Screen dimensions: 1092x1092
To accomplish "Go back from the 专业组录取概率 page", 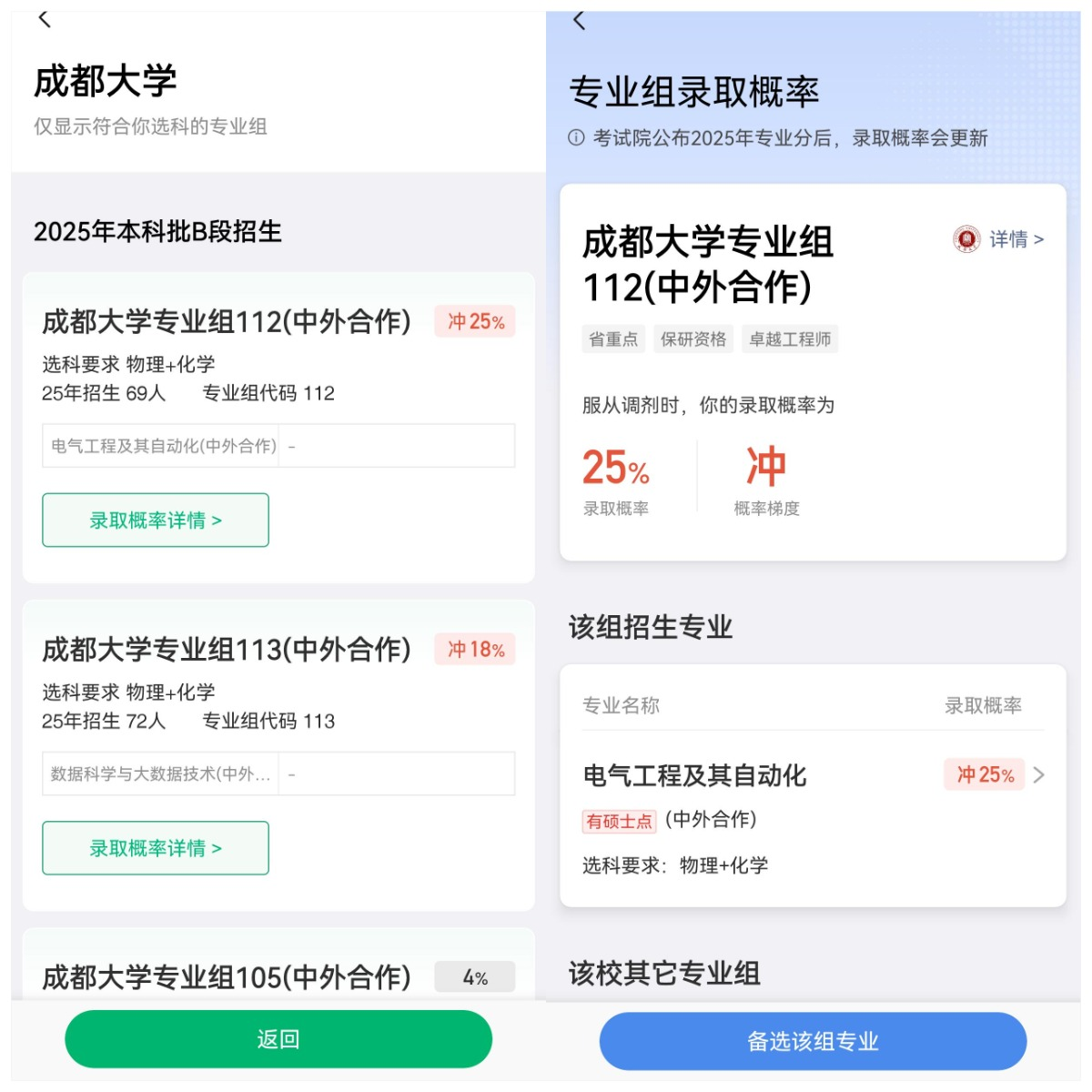I will (579, 20).
